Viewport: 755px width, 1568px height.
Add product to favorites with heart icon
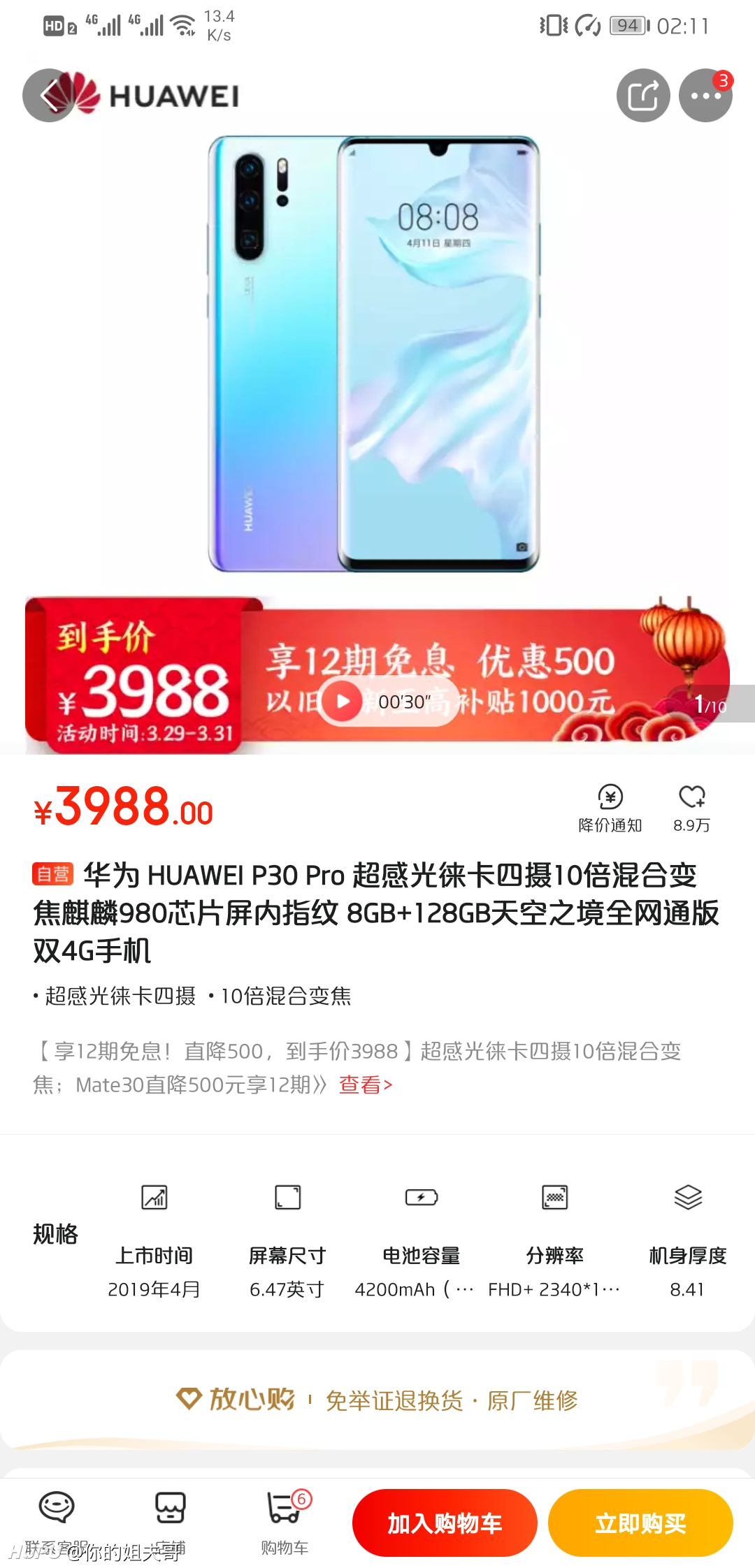pos(692,808)
